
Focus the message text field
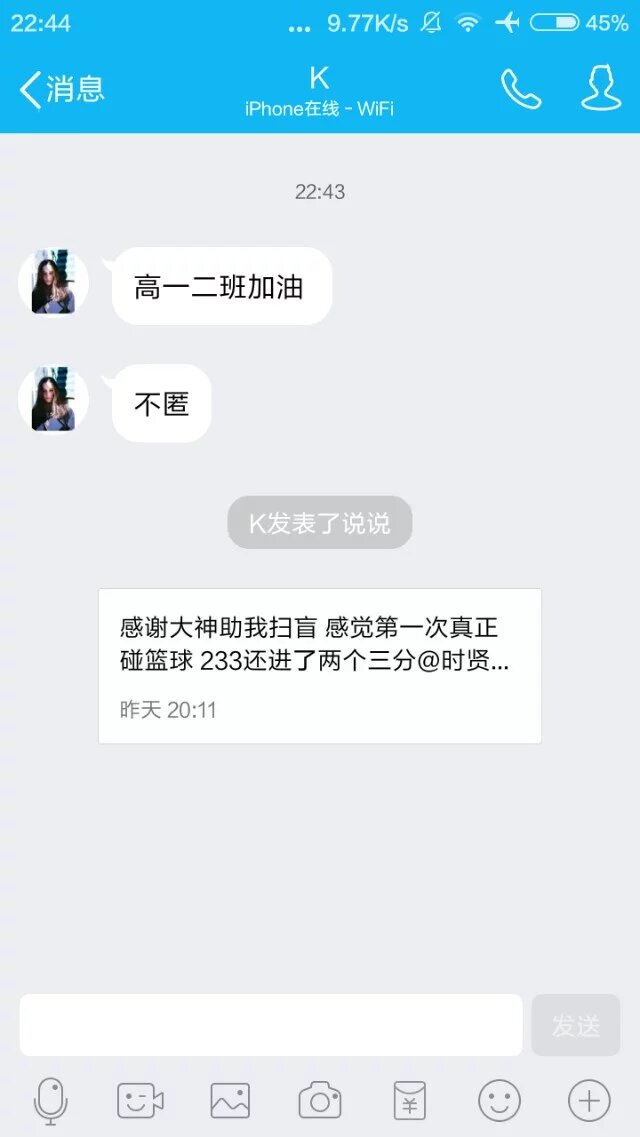coord(271,1025)
